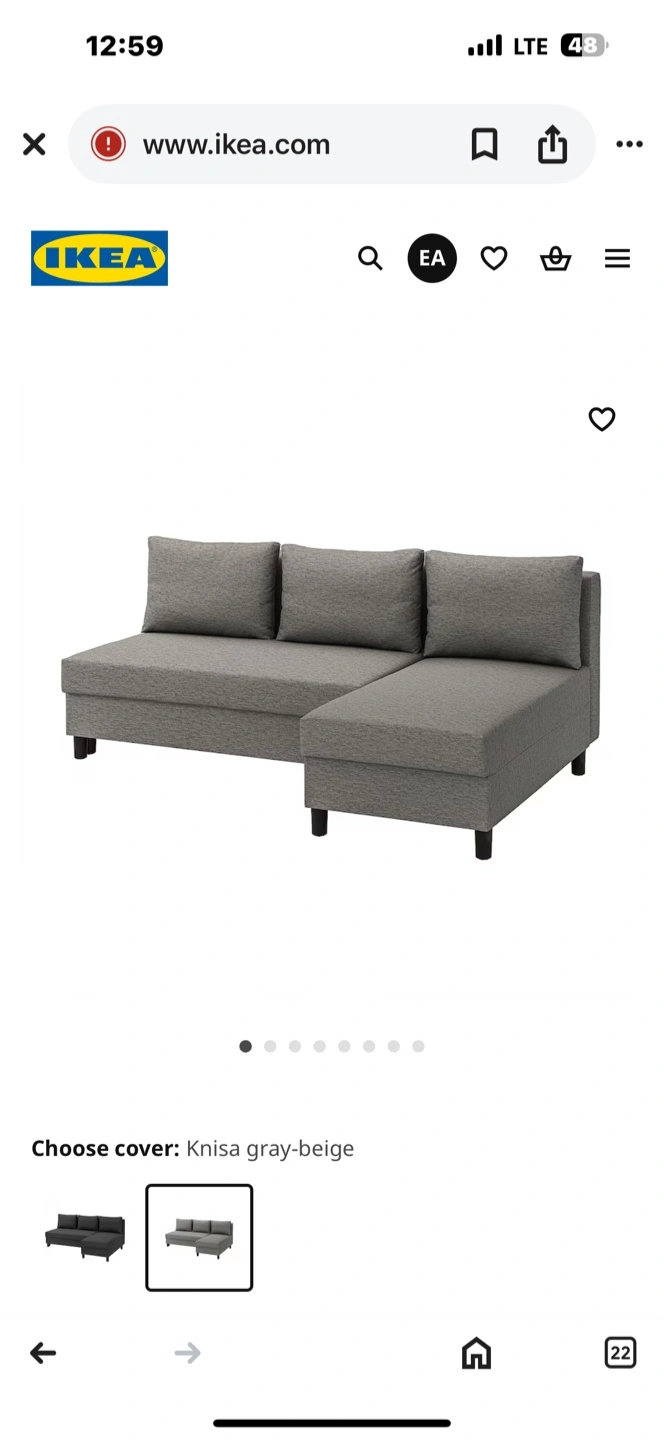Image resolution: width=664 pixels, height=1440 pixels.
Task: Go to the IKEA home page via the logo
Action: (x=99, y=258)
